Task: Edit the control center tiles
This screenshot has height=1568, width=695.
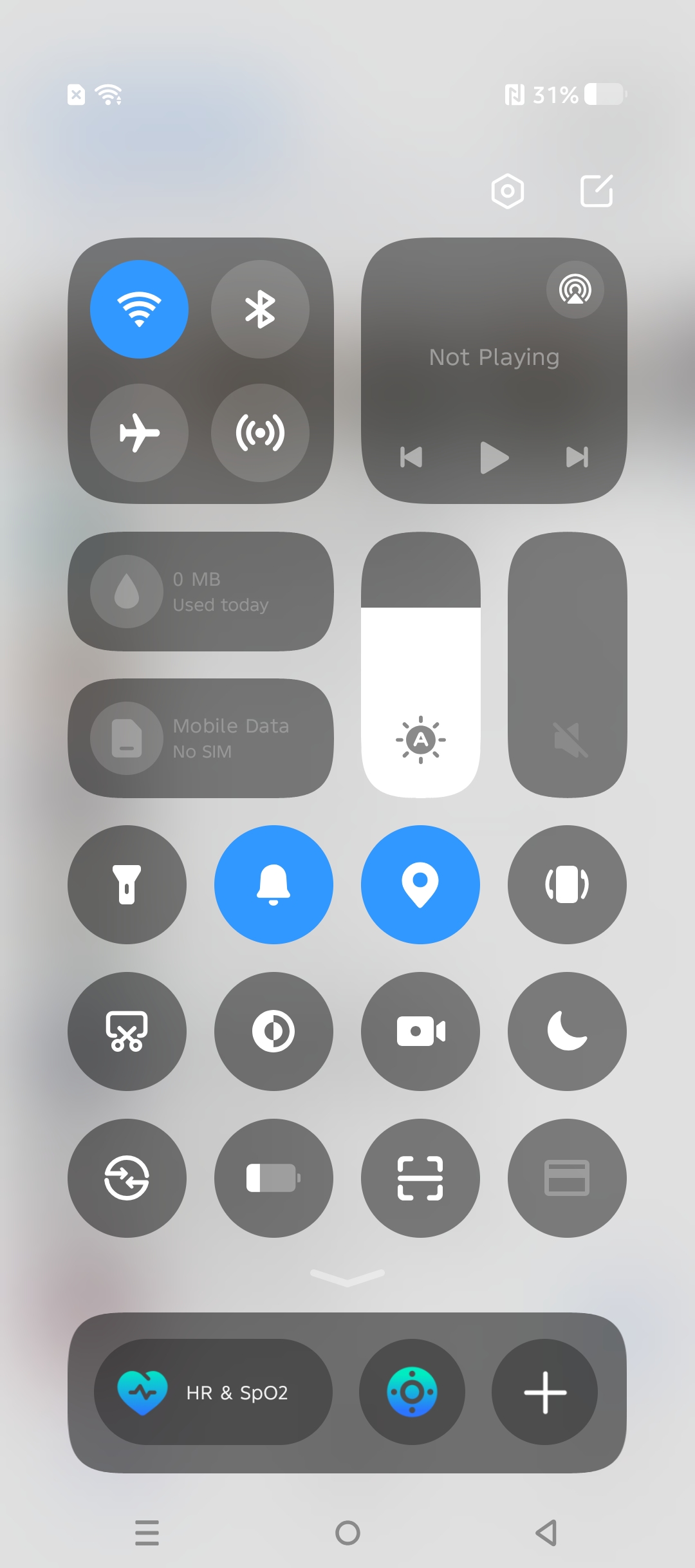Action: coord(597,191)
